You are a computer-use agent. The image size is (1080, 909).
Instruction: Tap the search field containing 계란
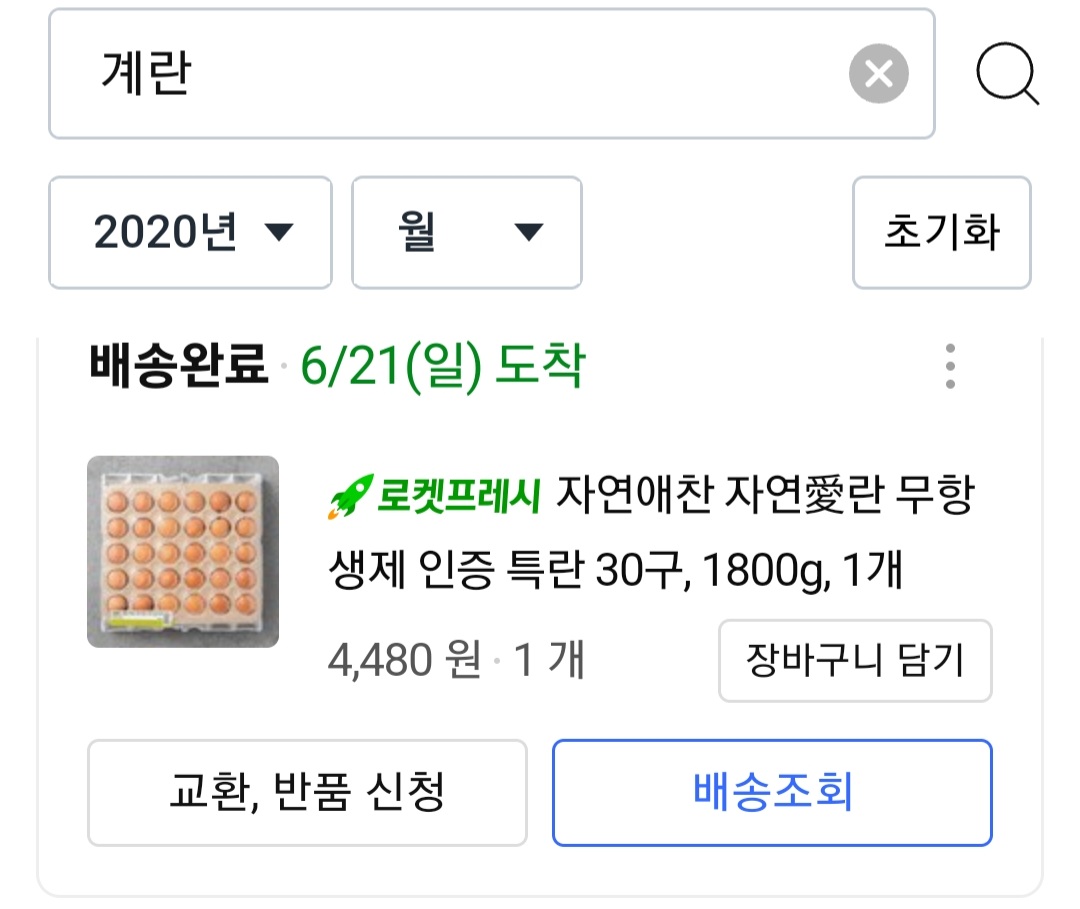pyautogui.click(x=491, y=74)
